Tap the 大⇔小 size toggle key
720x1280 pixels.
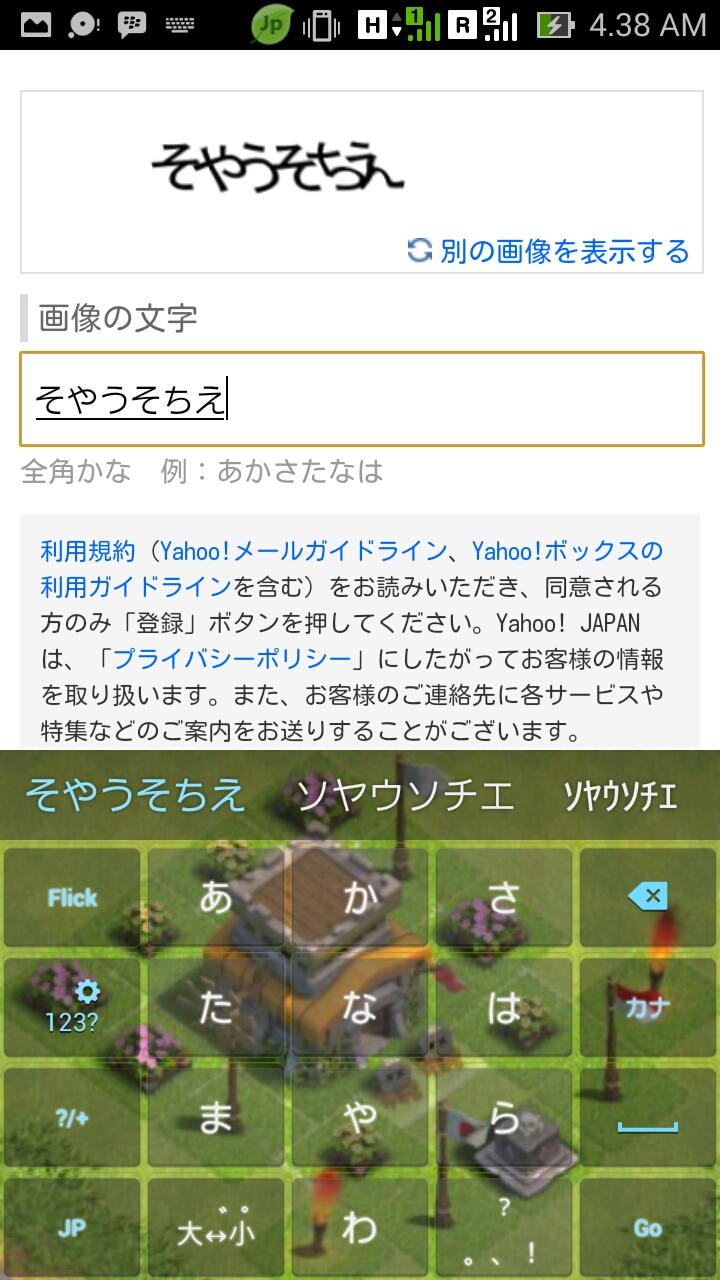(216, 1228)
